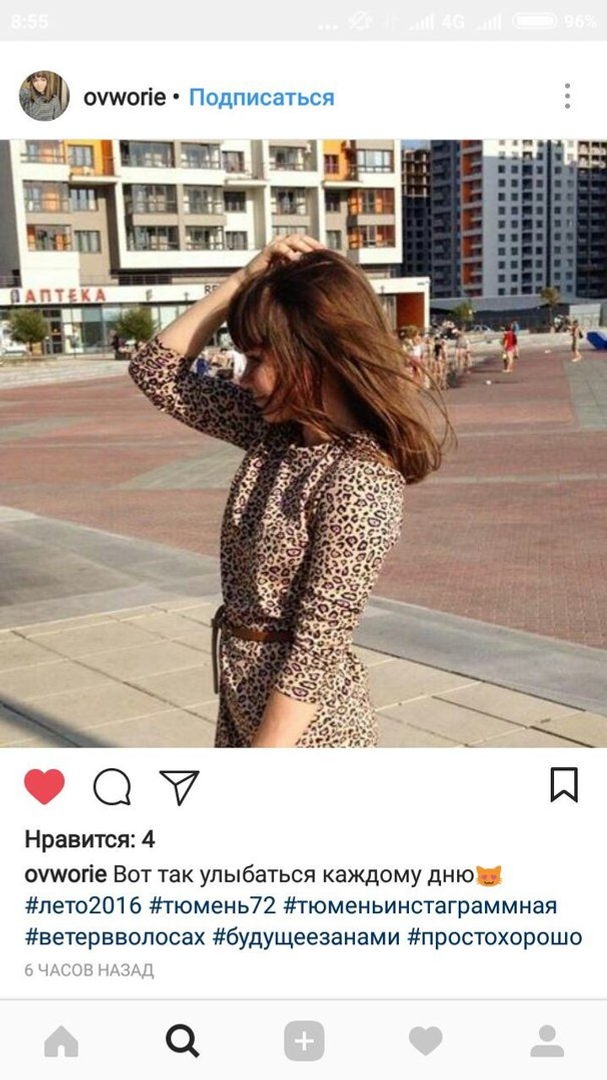This screenshot has width=607, height=1080.
Task: Go to the Home feed tab
Action: coord(61,1042)
